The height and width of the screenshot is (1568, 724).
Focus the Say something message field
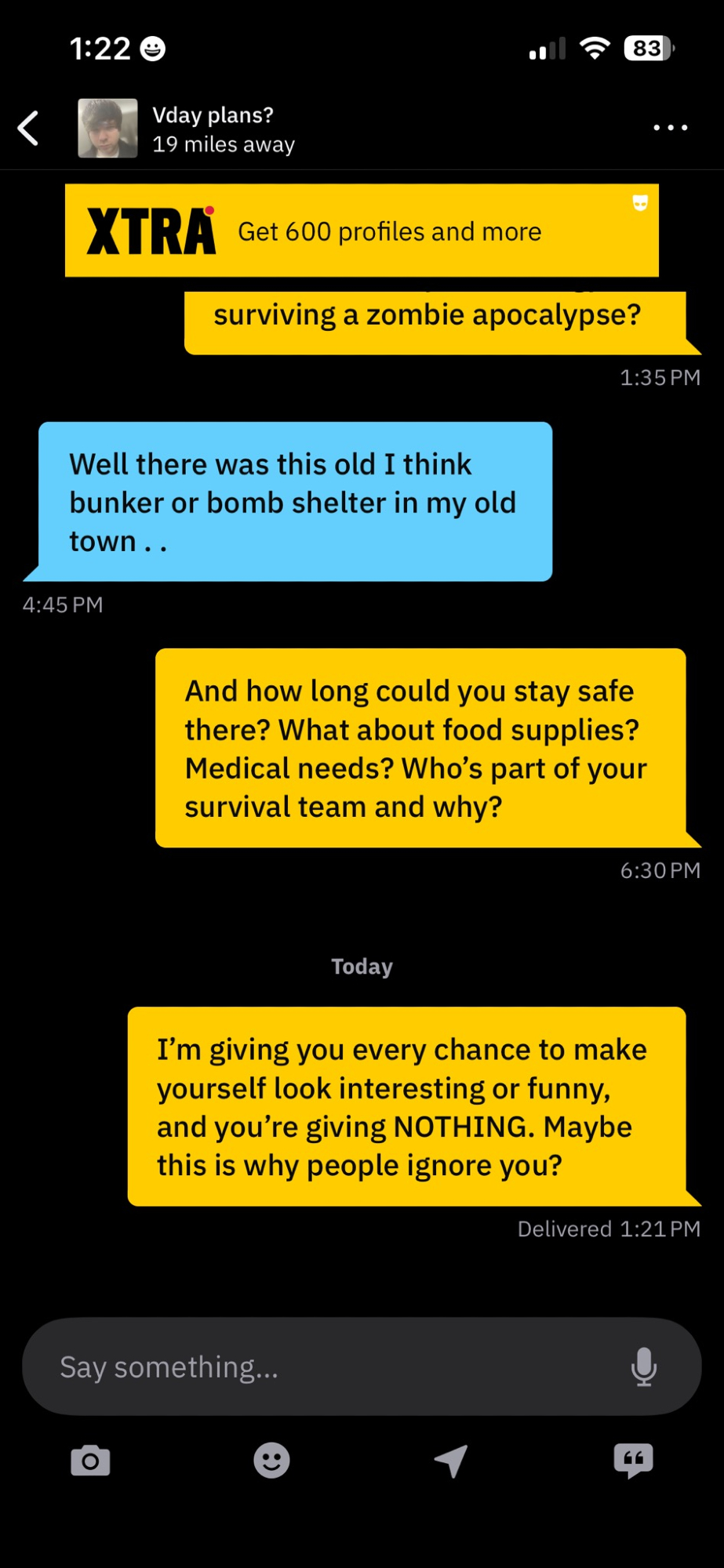click(329, 1367)
